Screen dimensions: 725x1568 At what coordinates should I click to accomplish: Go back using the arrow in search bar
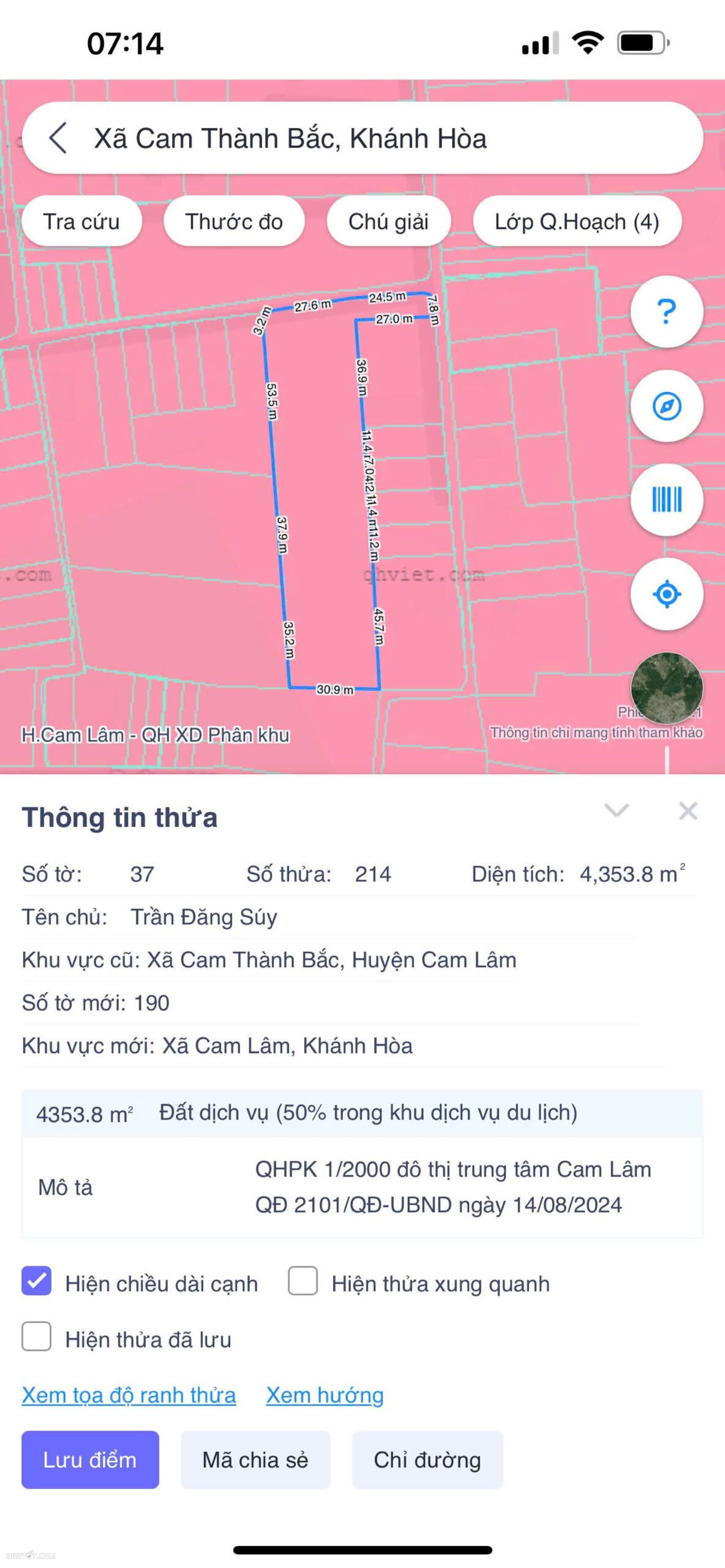click(58, 138)
